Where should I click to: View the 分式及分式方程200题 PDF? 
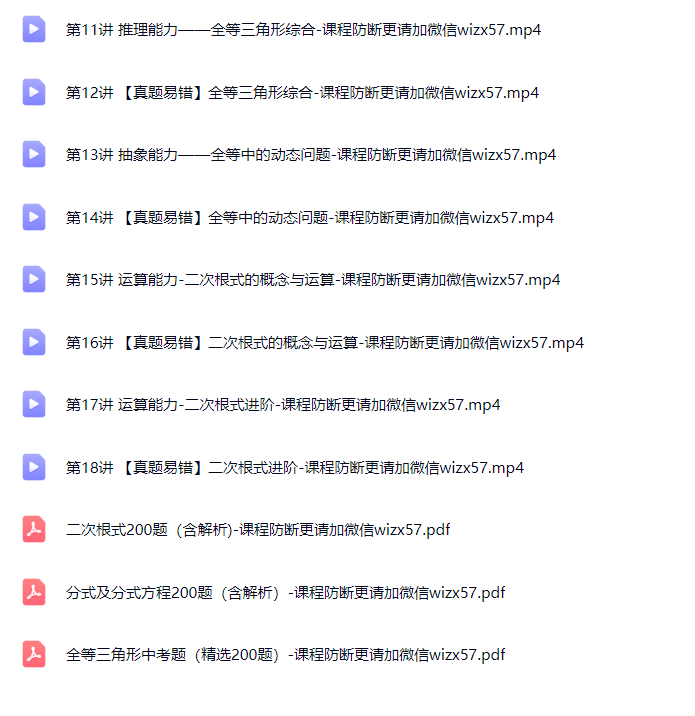[285, 593]
